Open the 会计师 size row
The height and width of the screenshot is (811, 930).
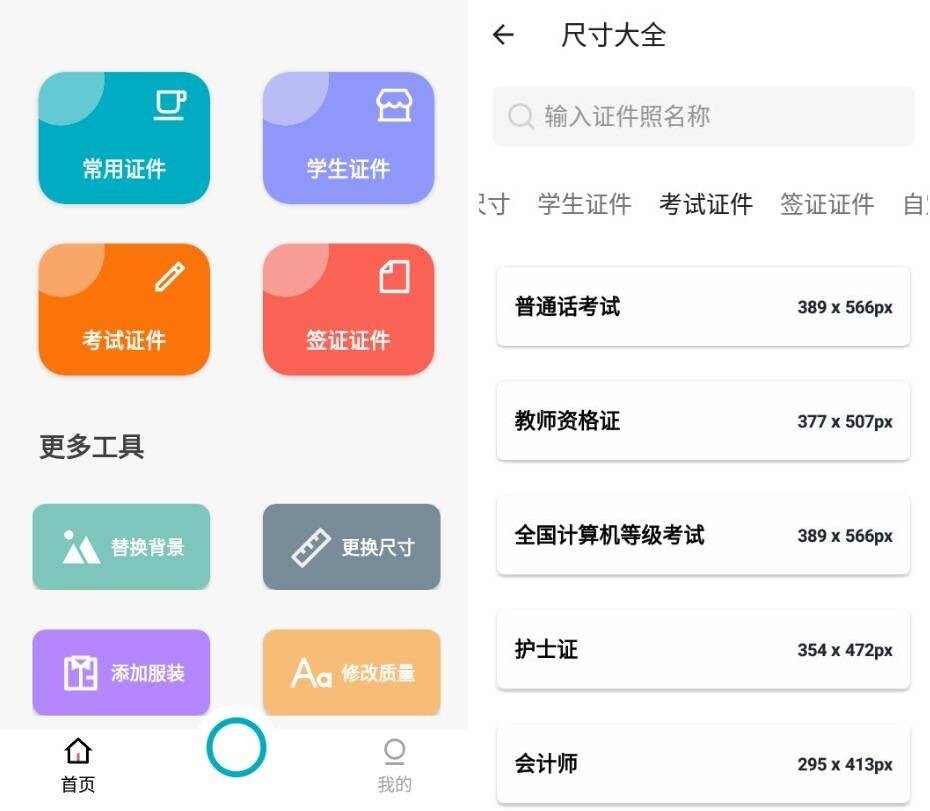tap(703, 764)
